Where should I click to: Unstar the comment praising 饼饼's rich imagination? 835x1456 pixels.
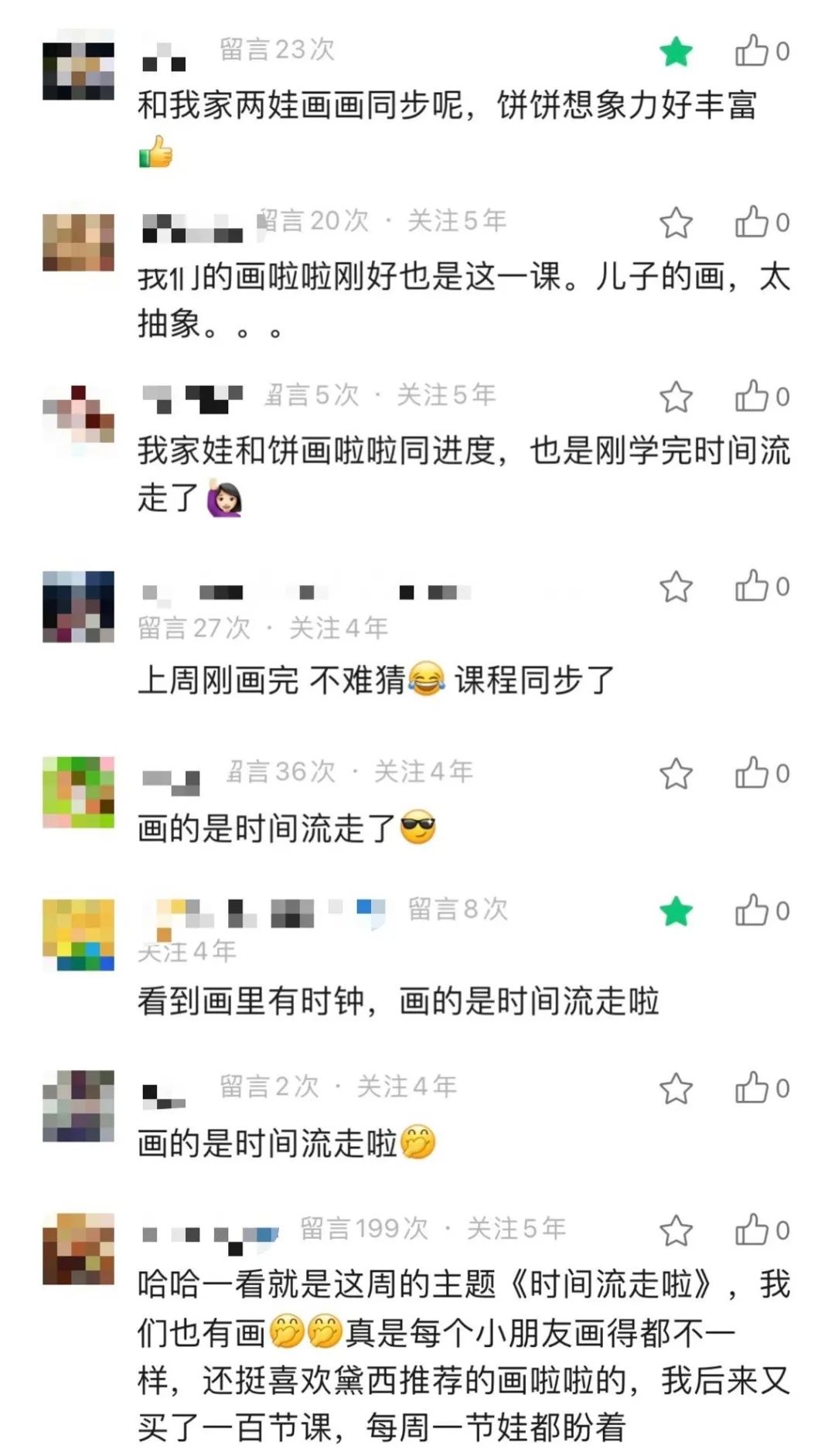pos(677,52)
